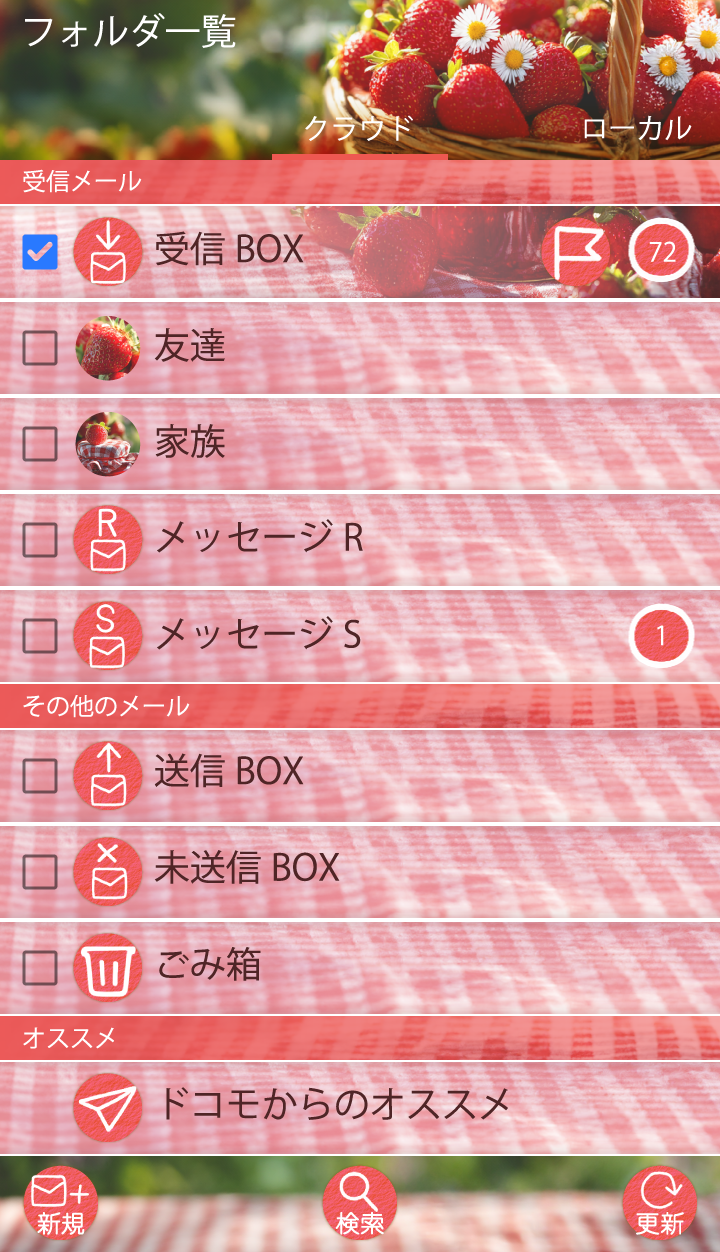The image size is (720, 1252).
Task: Check the 家族 folder checkbox
Action: point(40,444)
